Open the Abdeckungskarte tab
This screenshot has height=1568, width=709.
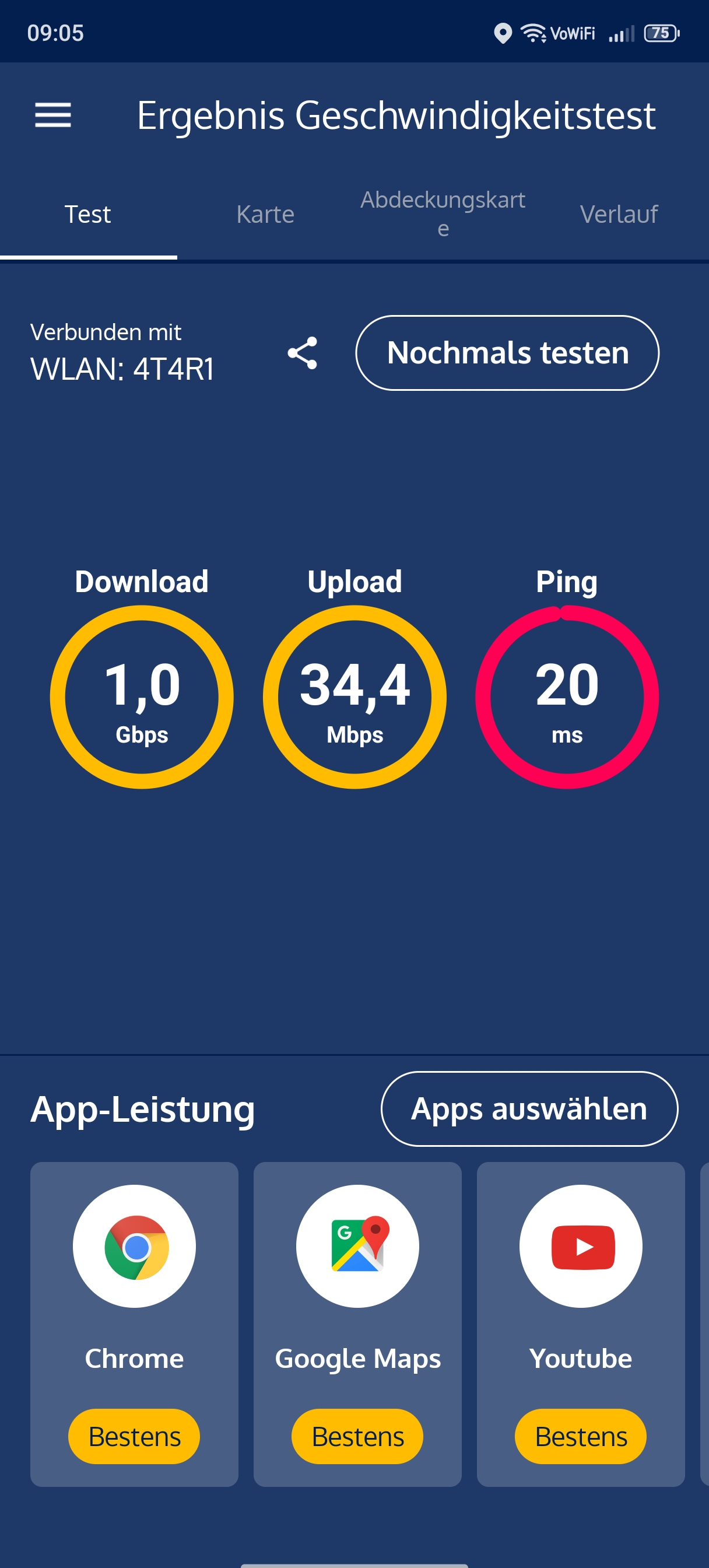click(443, 214)
